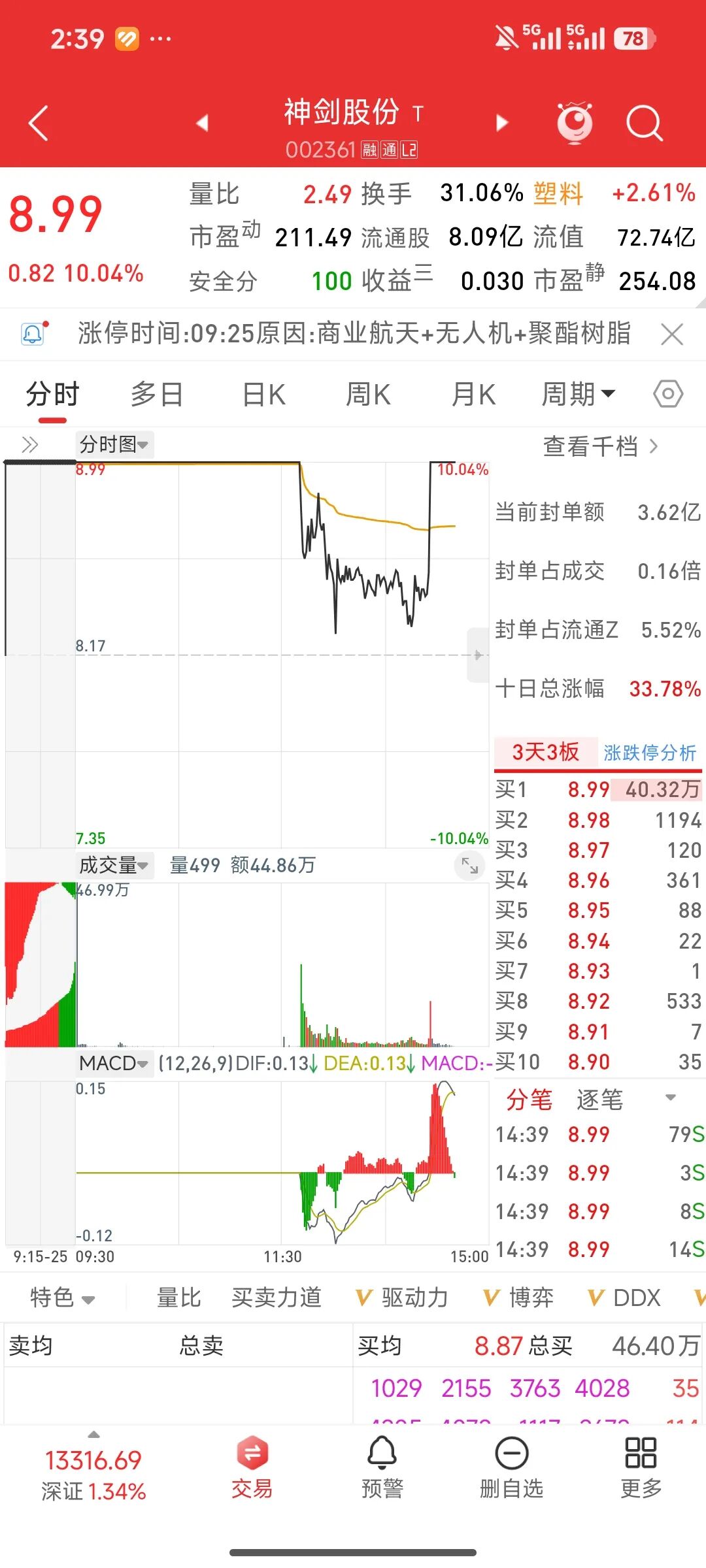View 3天3板 streak details
This screenshot has width=706, height=1568.
coord(545,753)
